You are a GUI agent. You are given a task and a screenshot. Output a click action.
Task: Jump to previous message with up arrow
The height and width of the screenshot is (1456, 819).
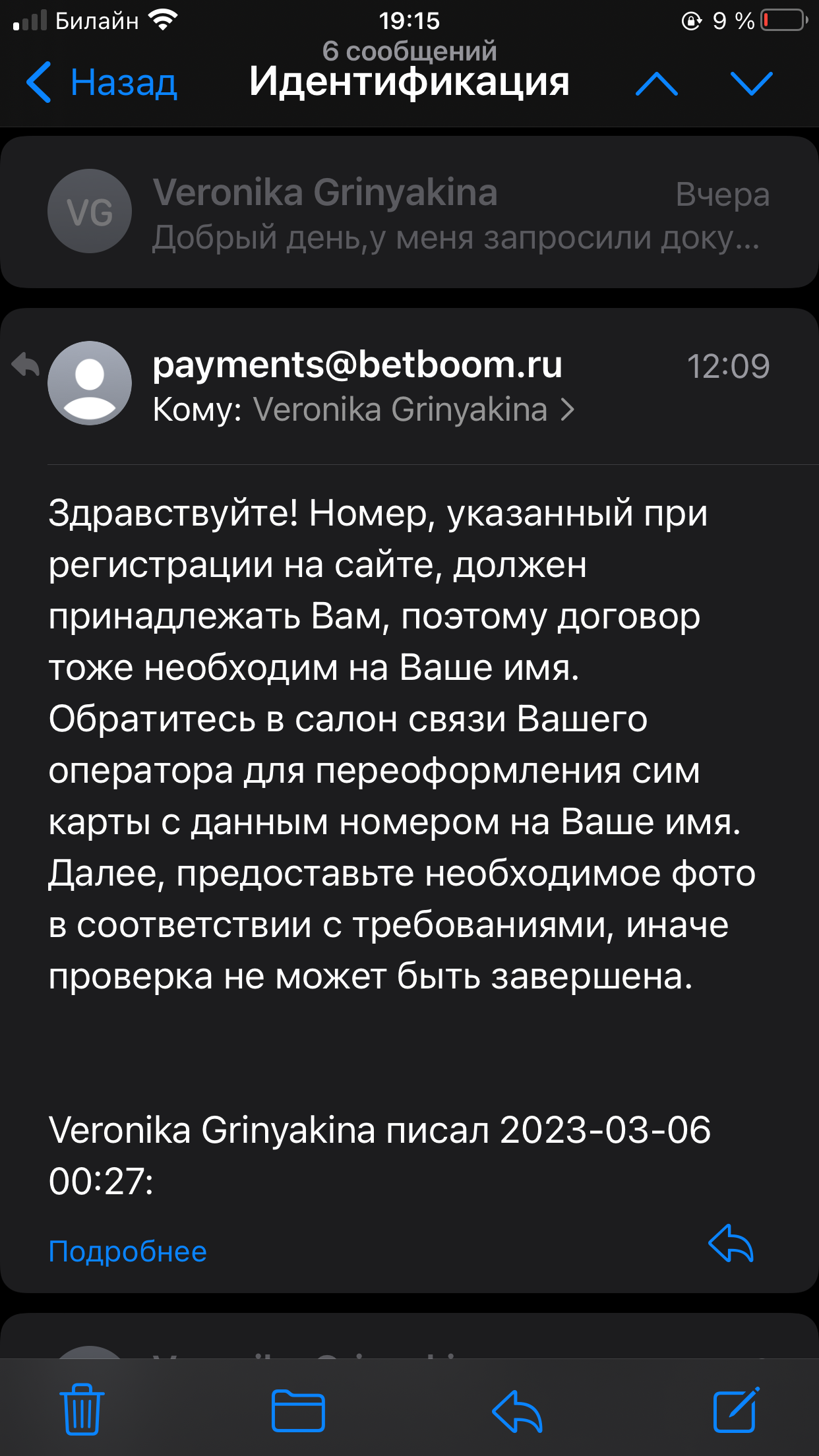tap(656, 84)
